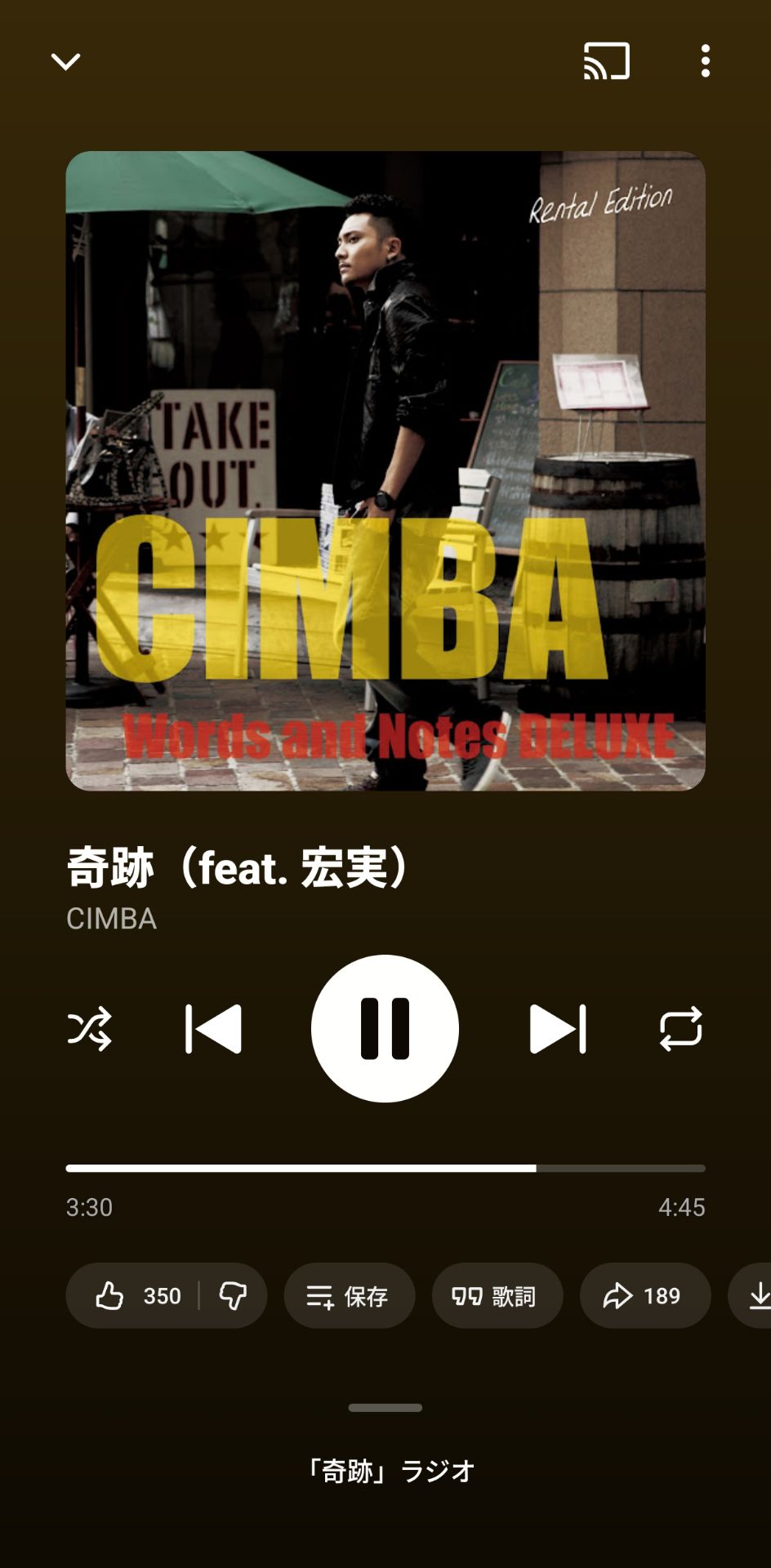Seek using the playback progress bar

pyautogui.click(x=385, y=1168)
